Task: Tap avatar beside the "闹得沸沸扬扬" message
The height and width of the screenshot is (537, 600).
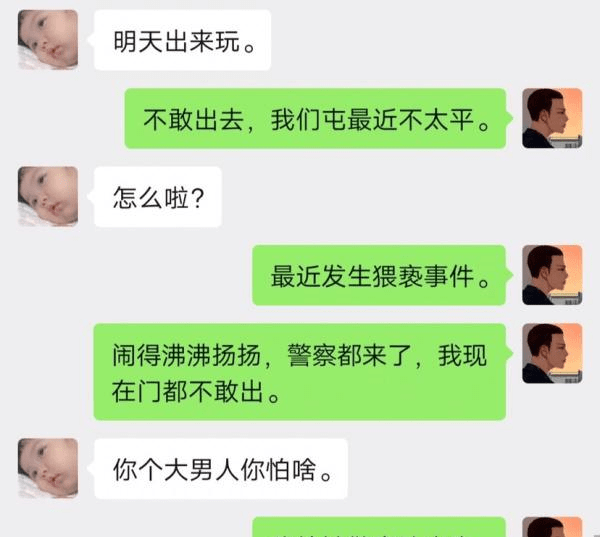Action: point(552,353)
